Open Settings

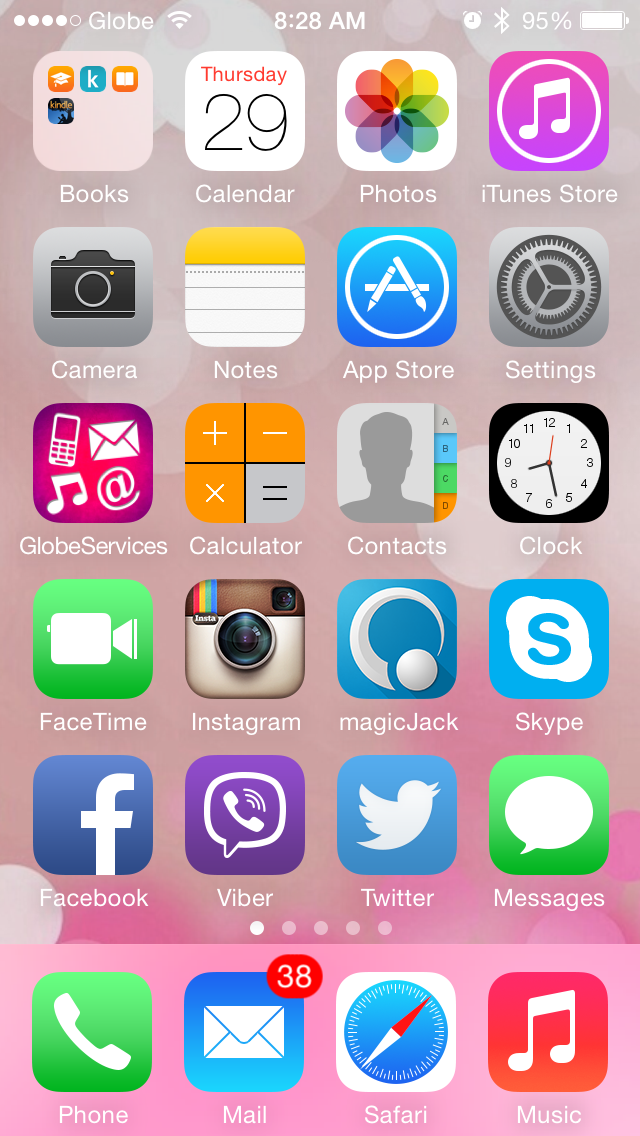[x=549, y=287]
